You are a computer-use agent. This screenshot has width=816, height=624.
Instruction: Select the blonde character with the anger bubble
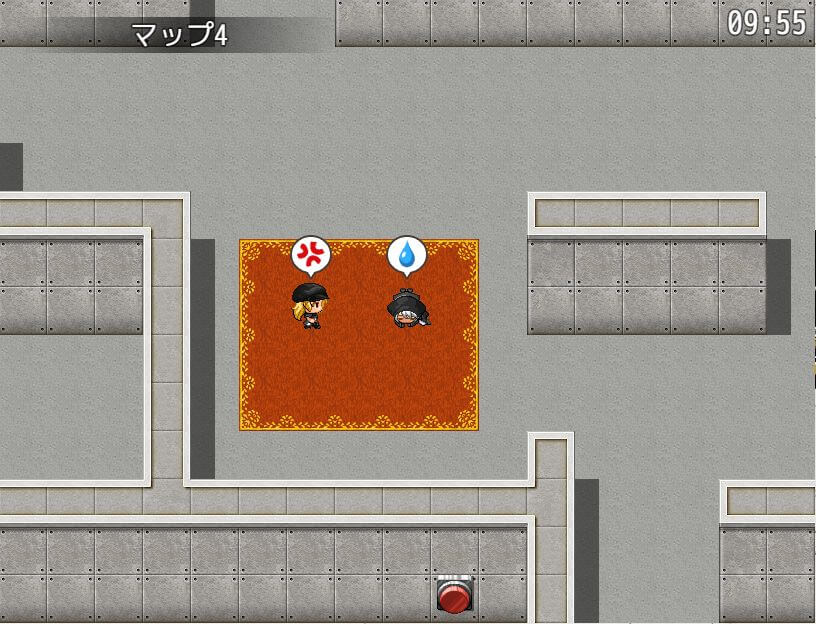(x=310, y=306)
